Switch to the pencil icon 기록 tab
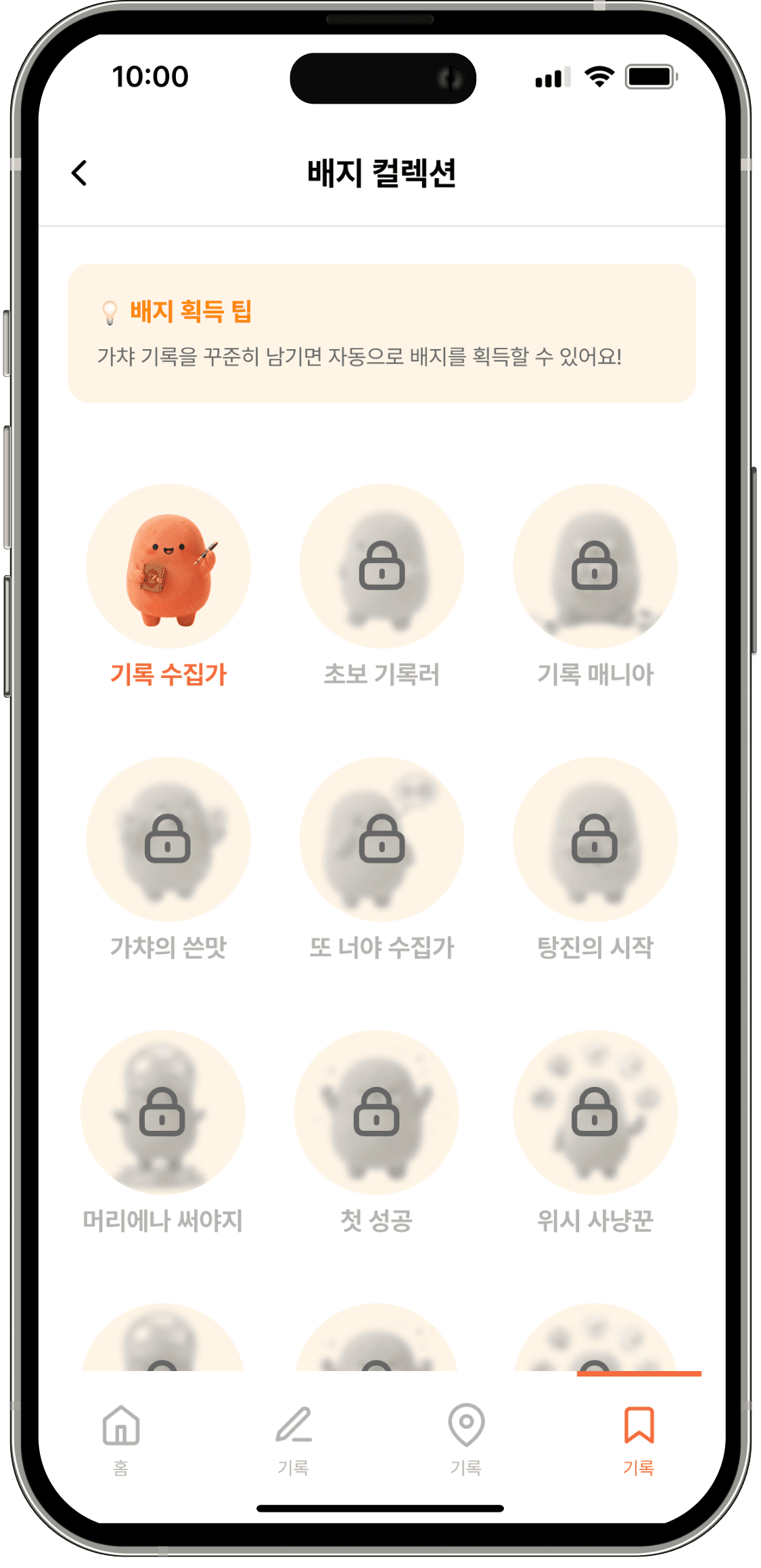This screenshot has width=761, height=1568. 294,1439
